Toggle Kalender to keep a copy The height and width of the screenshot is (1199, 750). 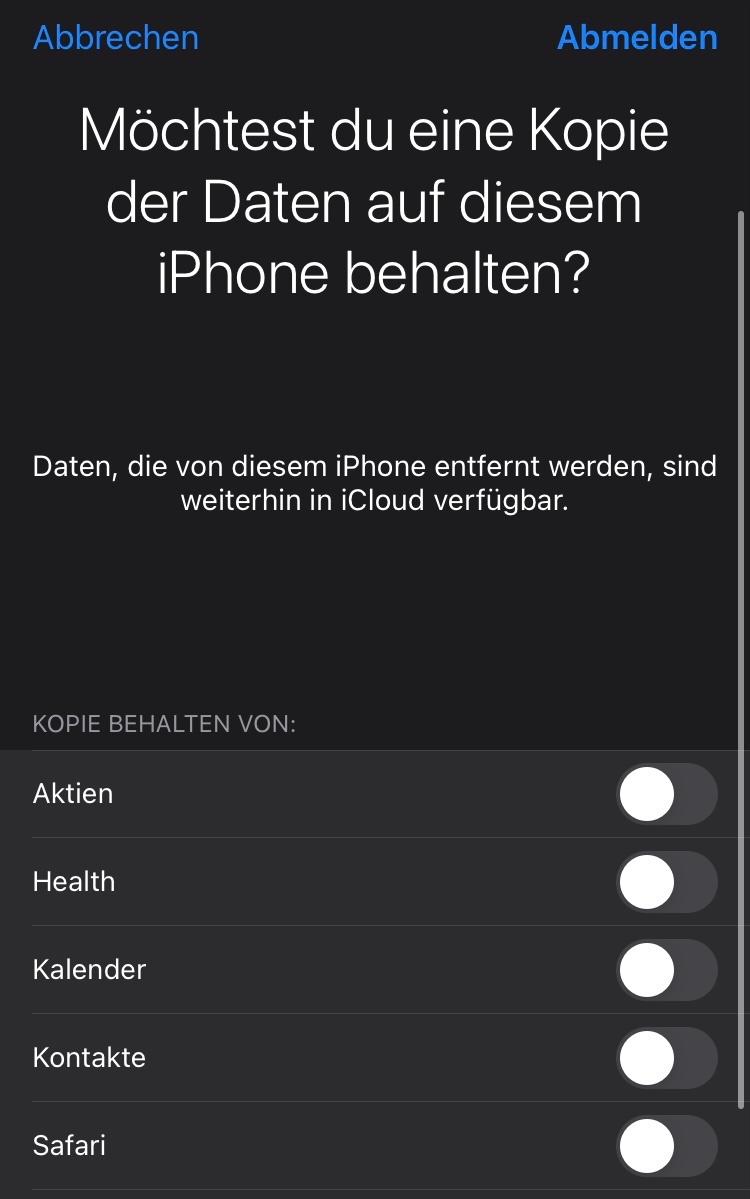[x=667, y=970]
